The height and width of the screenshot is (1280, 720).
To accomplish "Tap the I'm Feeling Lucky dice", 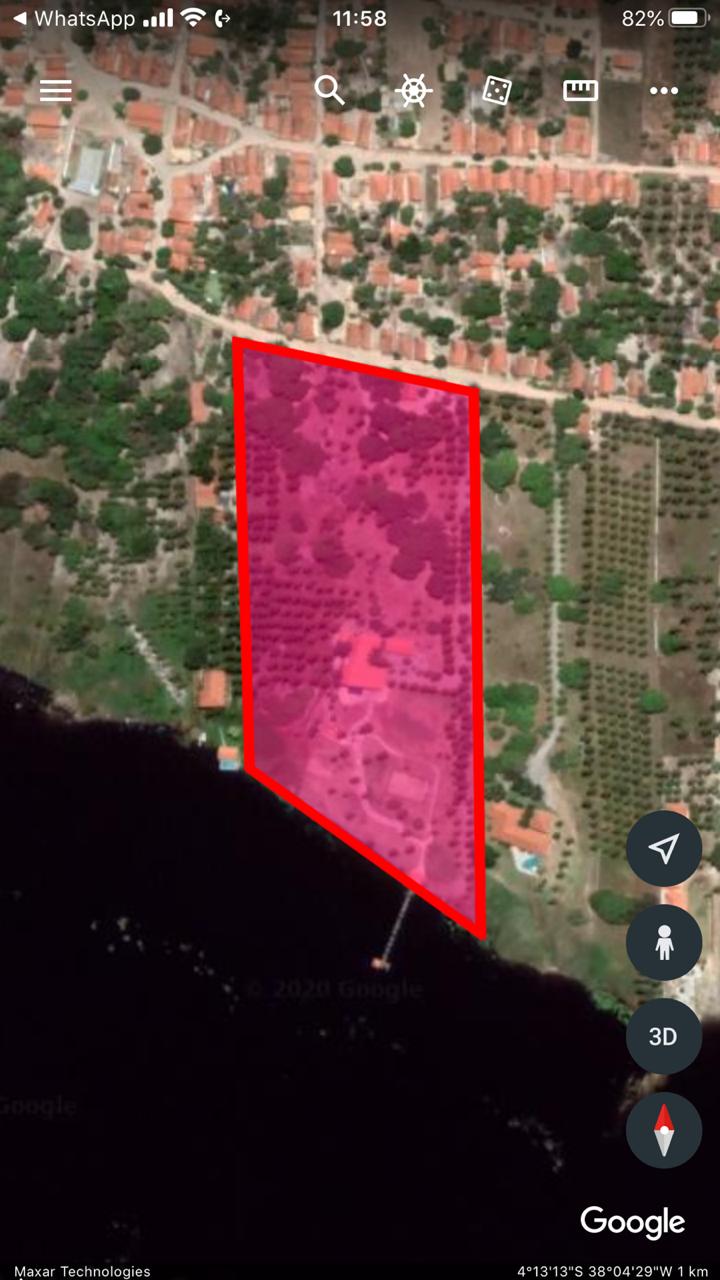I will click(497, 91).
